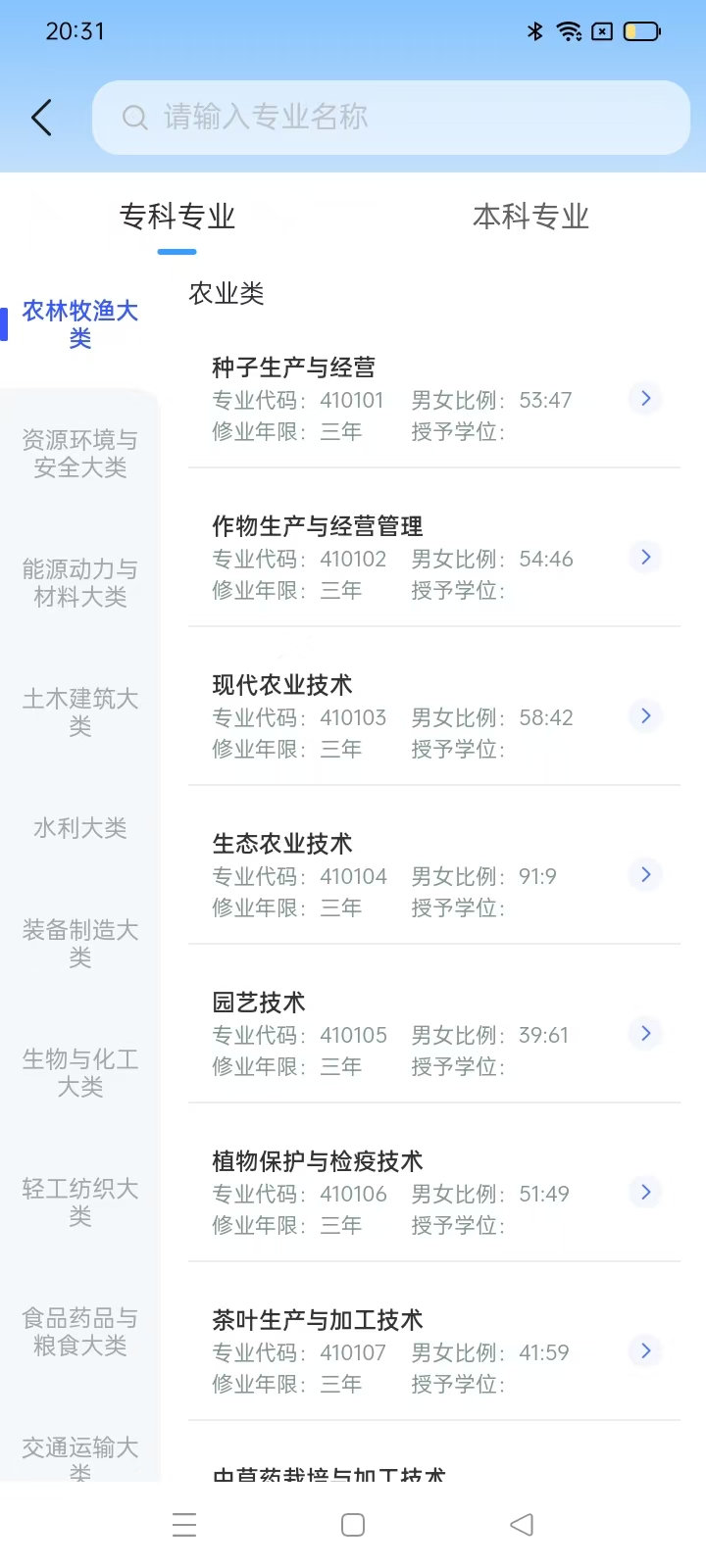Open the 茶叶生产与加工技术 entry
The image size is (706, 1568).
[433, 1351]
